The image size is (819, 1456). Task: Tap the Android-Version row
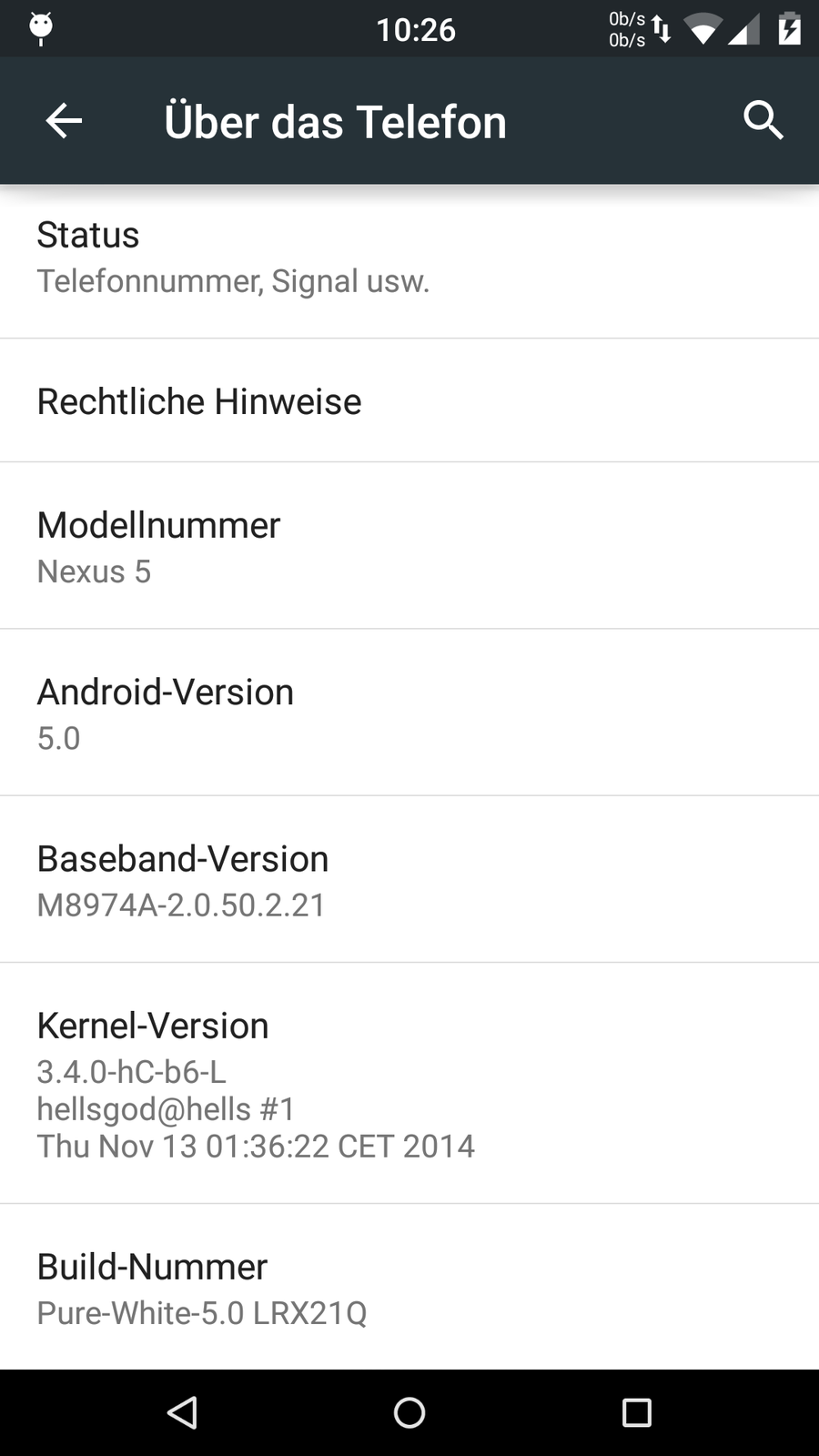pos(409,713)
